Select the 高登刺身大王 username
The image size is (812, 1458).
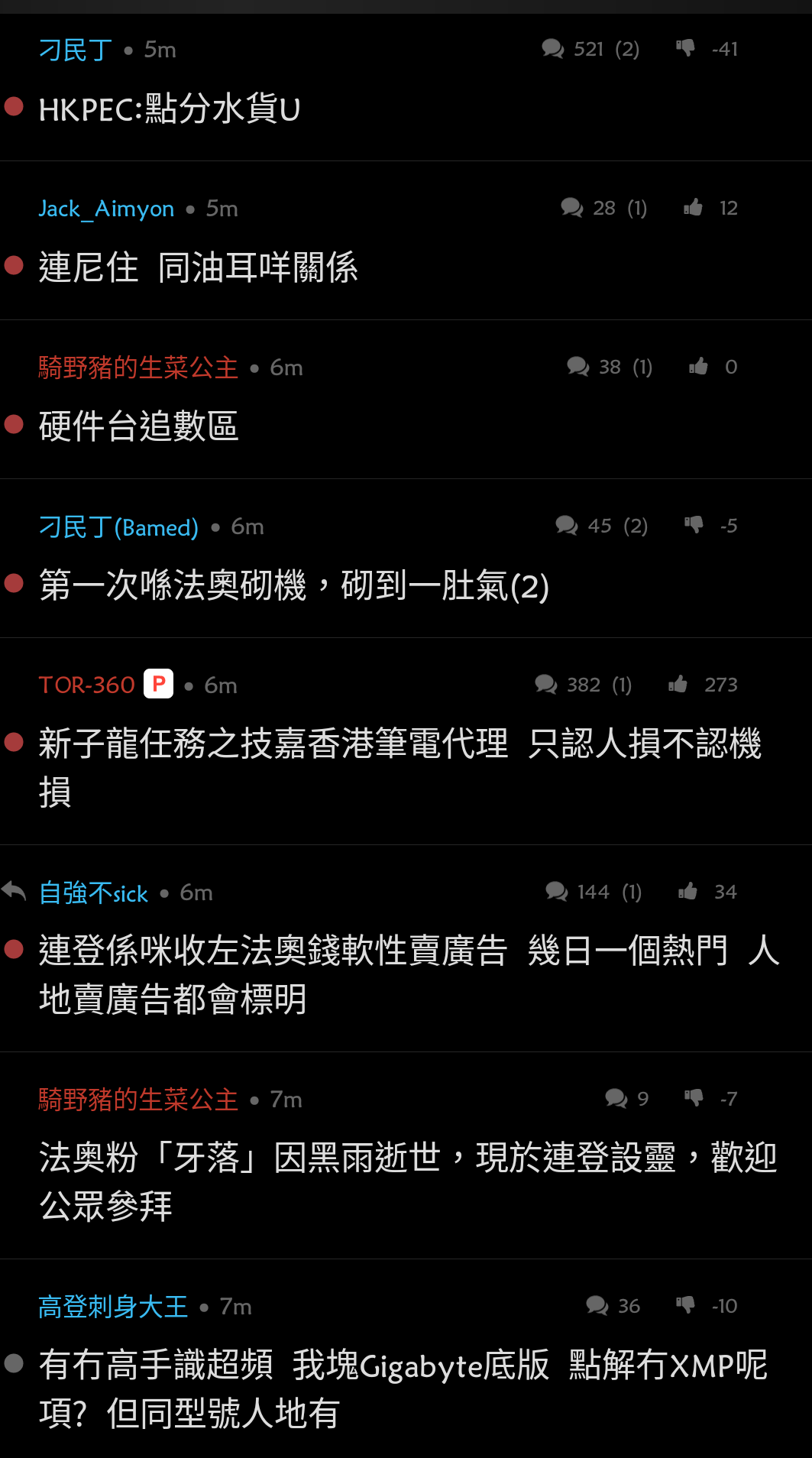coord(113,1305)
